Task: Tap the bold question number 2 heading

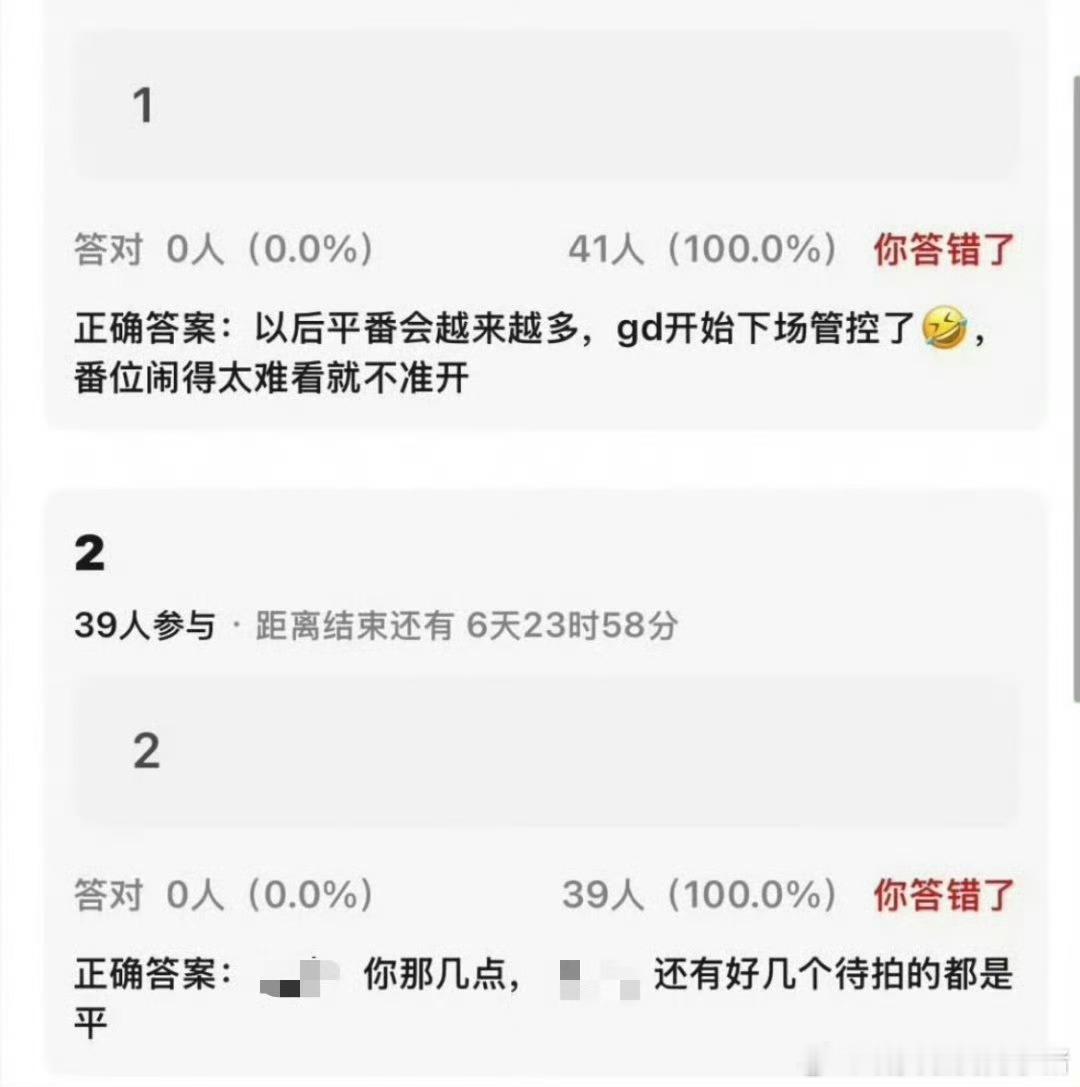Action: click(x=88, y=550)
